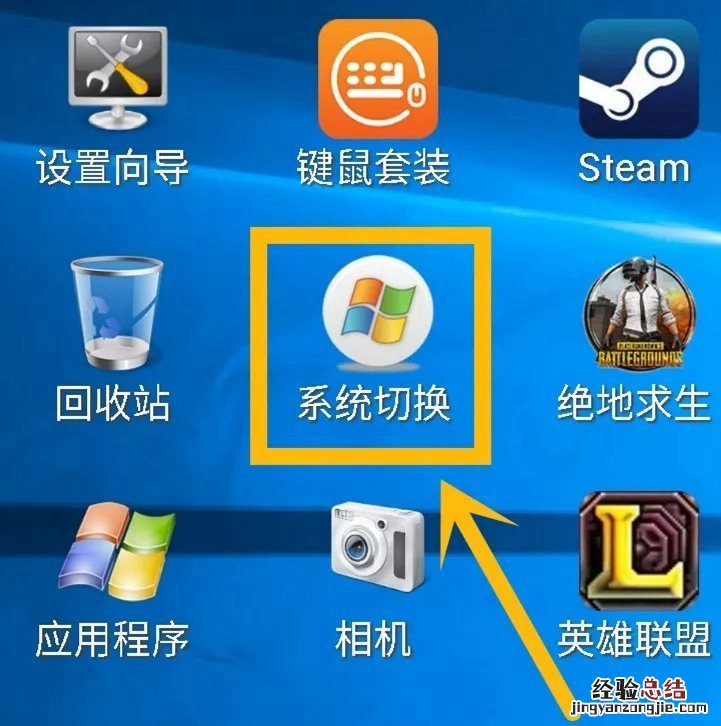Open the 相机 camera app

pyautogui.click(x=373, y=548)
